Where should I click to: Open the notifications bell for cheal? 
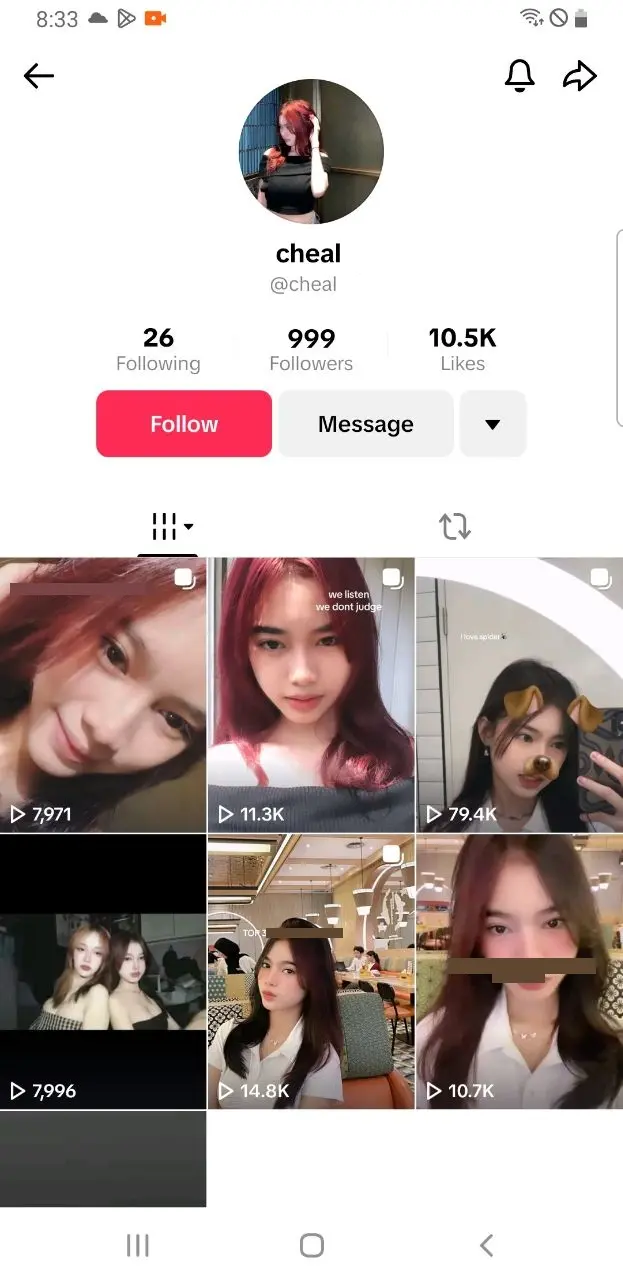[519, 76]
